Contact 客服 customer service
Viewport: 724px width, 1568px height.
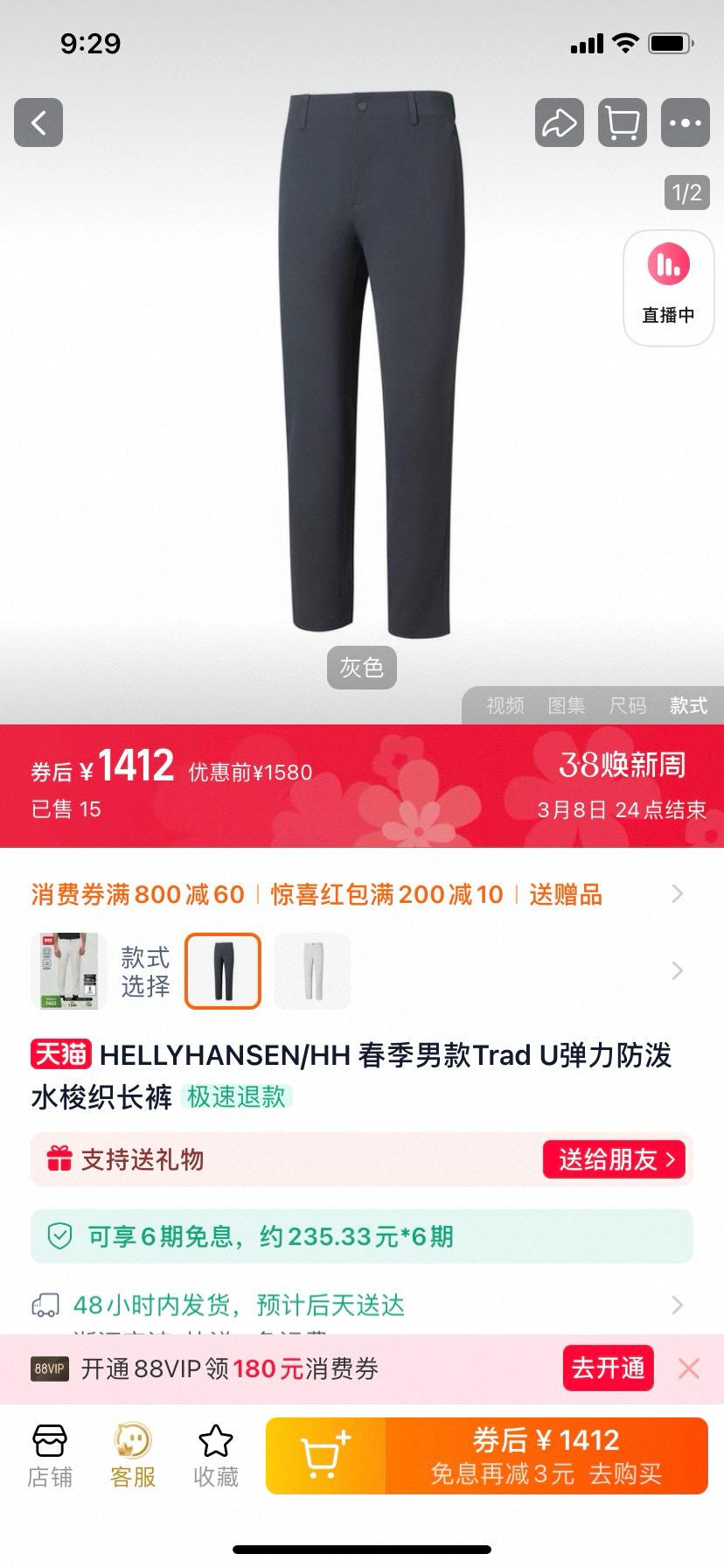tap(133, 1457)
